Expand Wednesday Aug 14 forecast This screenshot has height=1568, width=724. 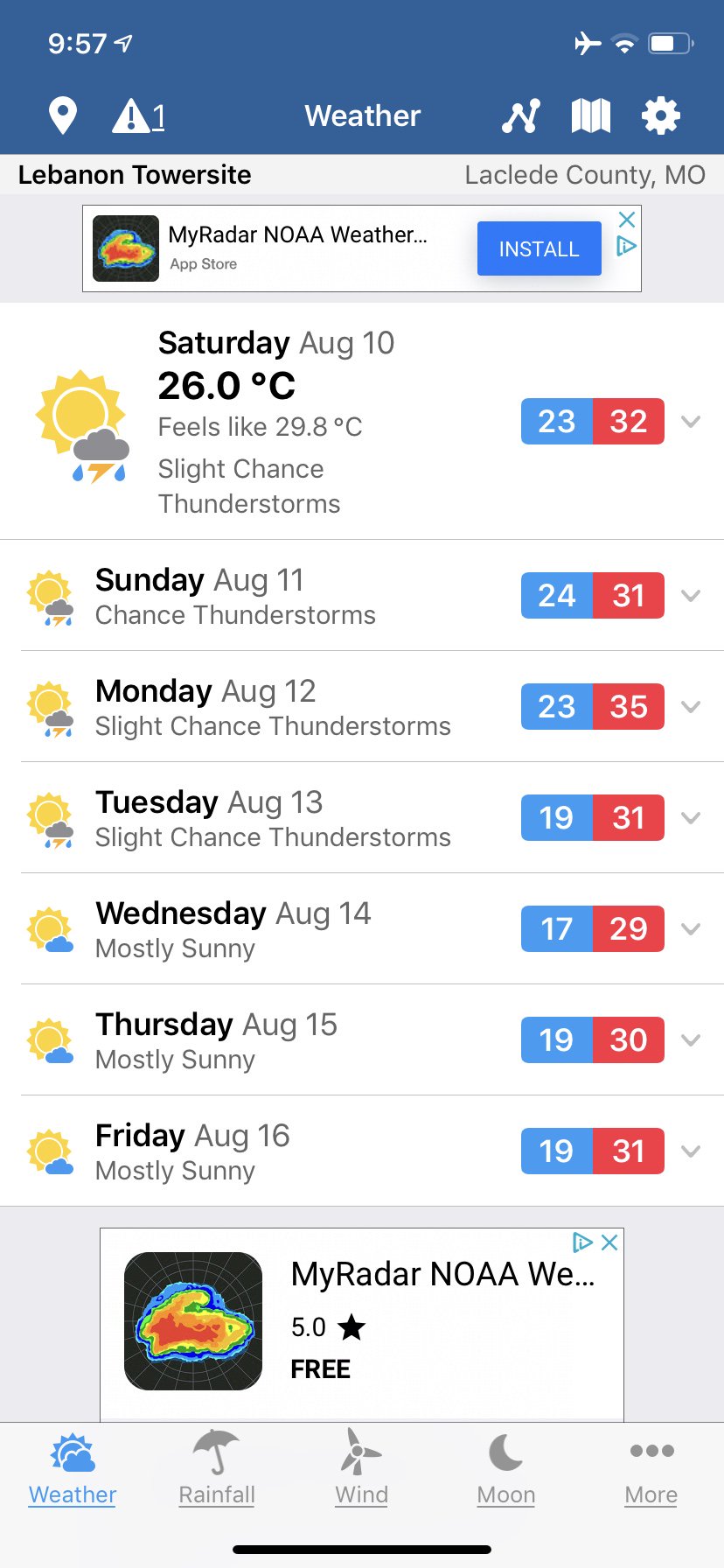click(691, 929)
